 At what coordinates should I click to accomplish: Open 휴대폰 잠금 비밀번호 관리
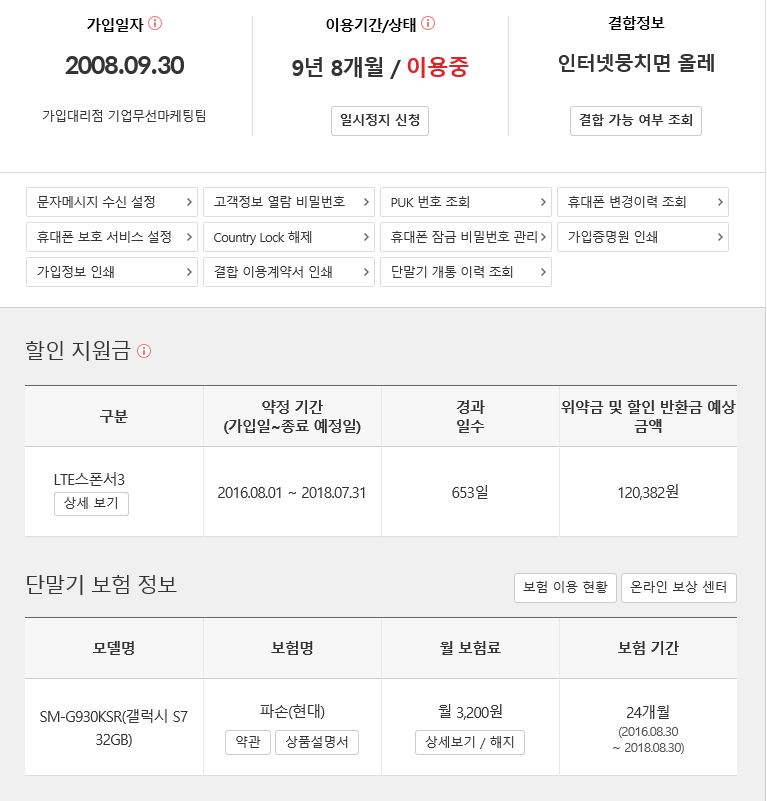465,237
